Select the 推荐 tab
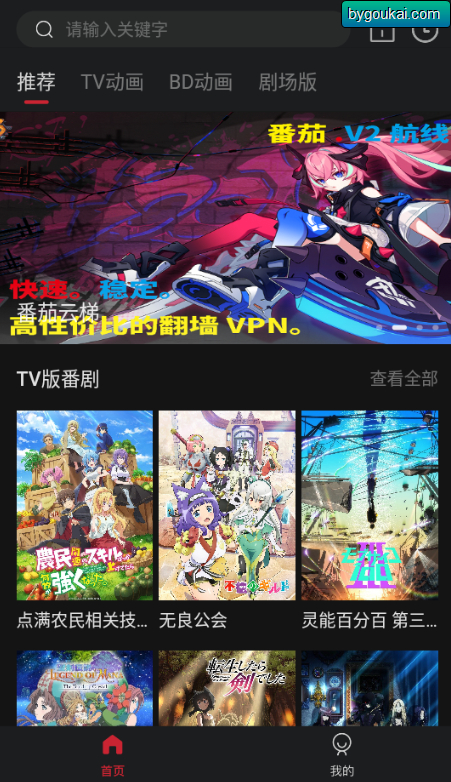Screen dimensions: 451x782 (x=36, y=82)
